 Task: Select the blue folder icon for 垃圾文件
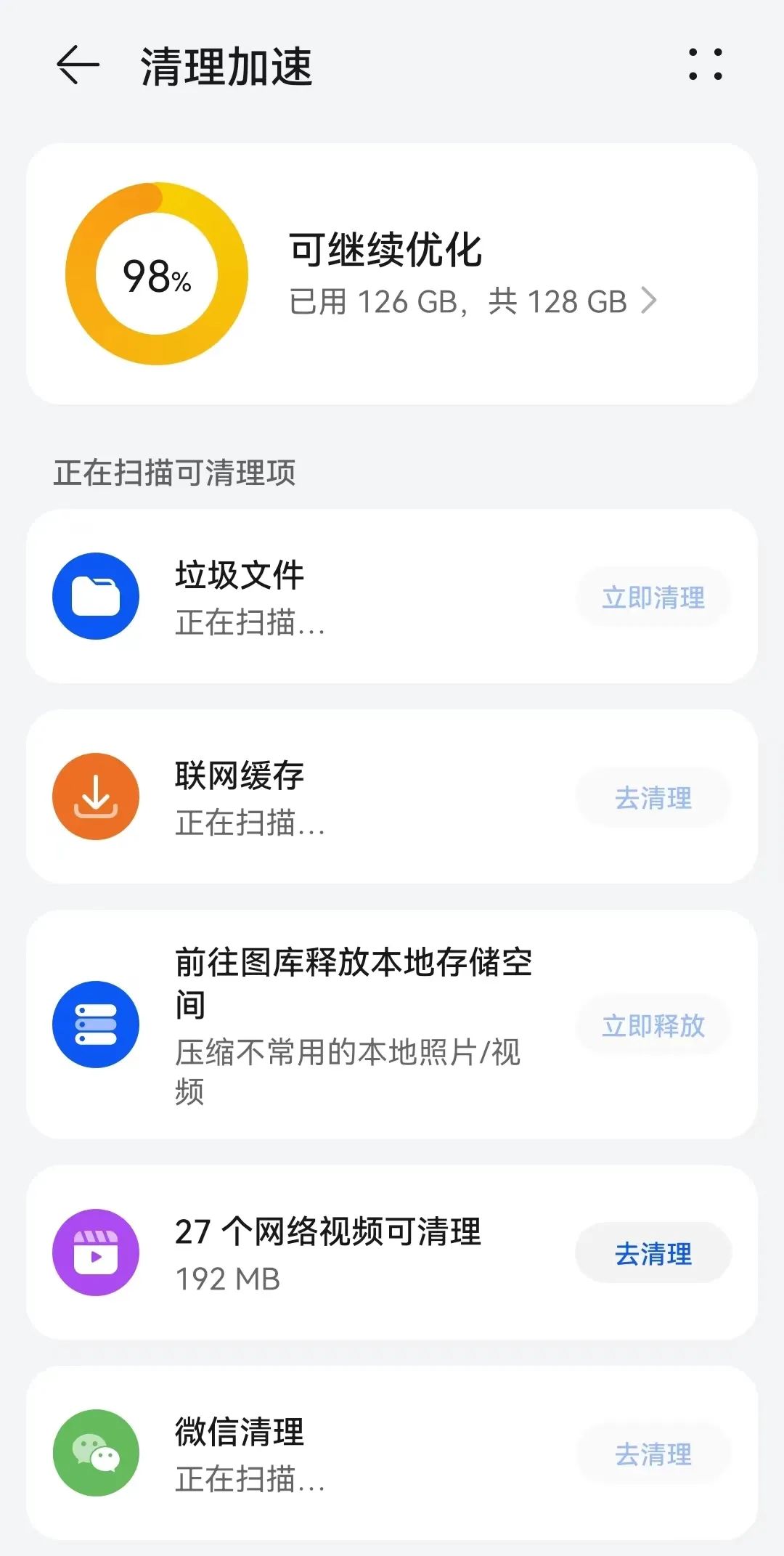coord(95,595)
